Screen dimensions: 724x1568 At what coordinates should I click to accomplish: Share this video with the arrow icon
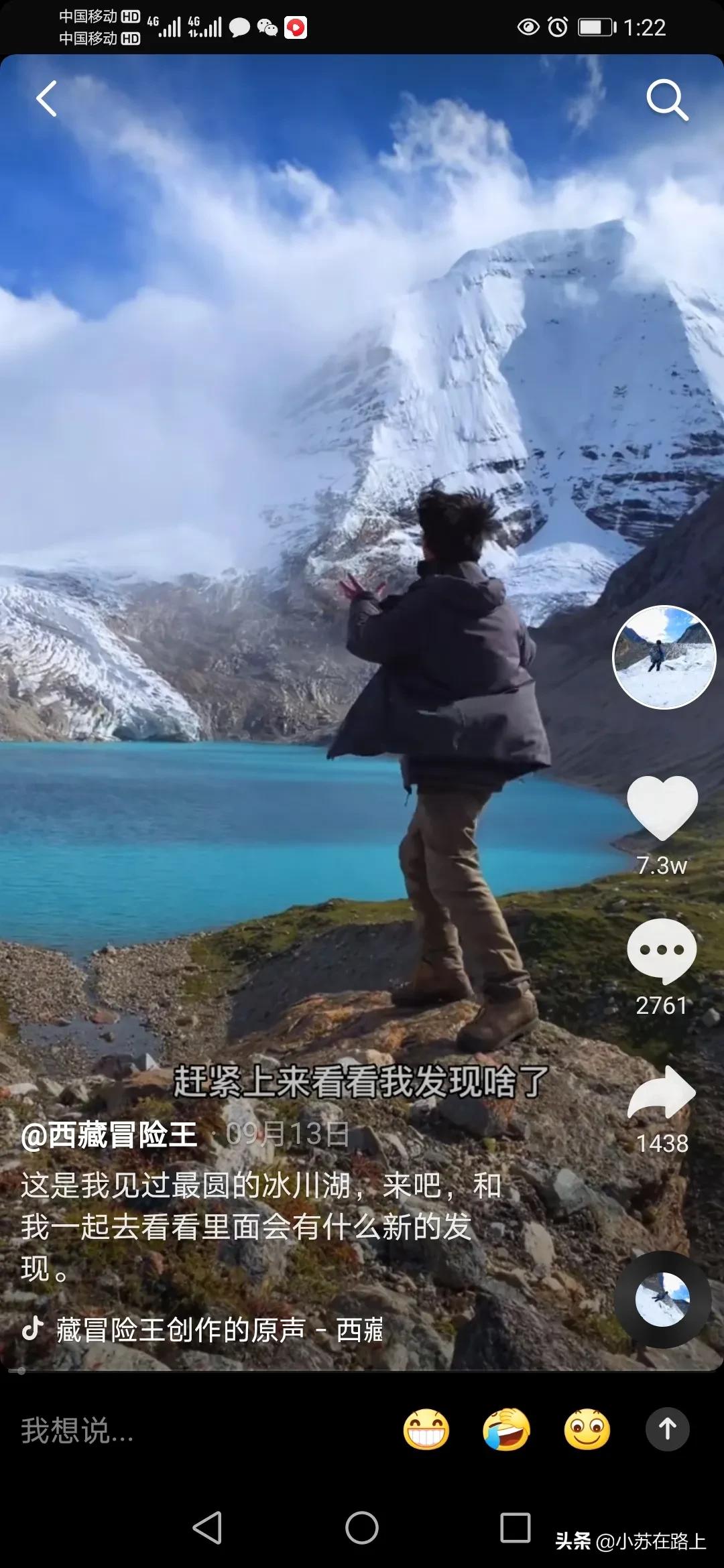tap(662, 1094)
